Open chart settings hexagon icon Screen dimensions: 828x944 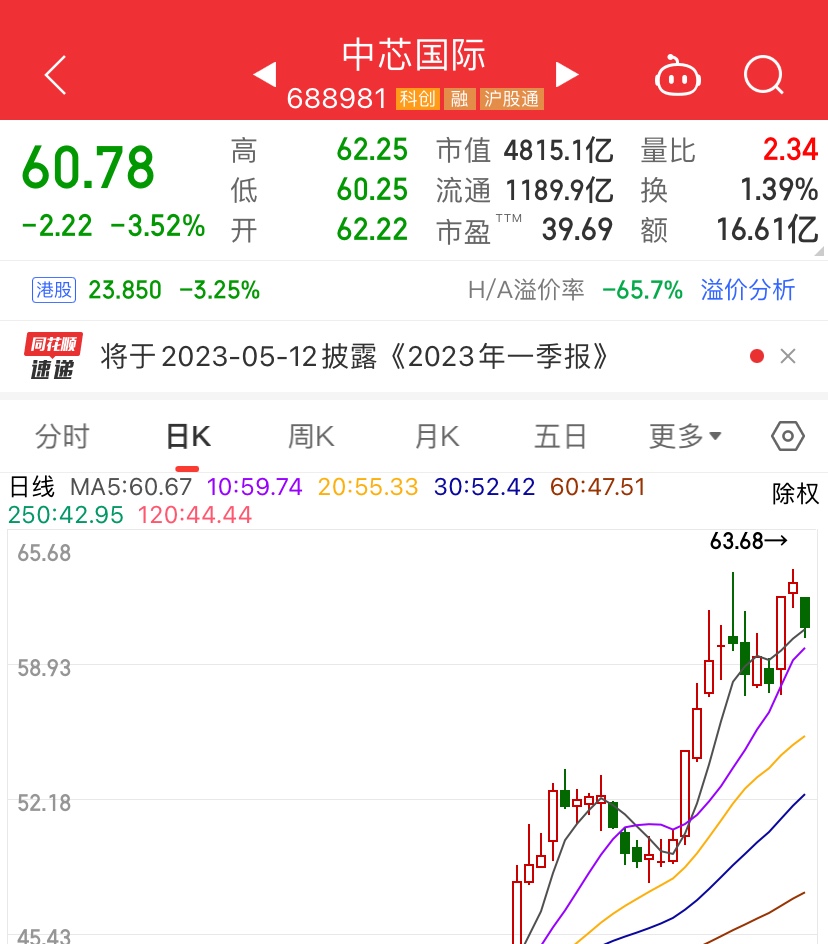[788, 437]
